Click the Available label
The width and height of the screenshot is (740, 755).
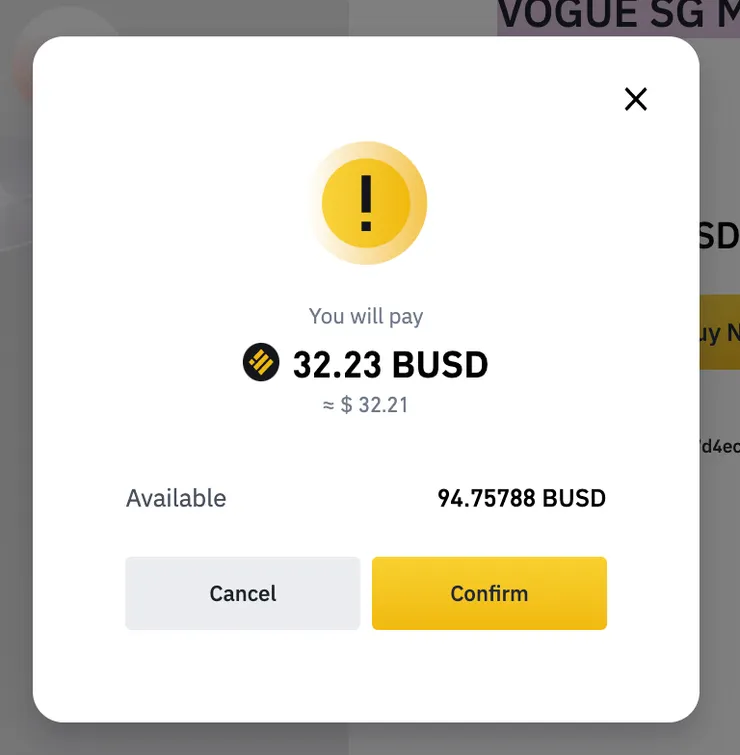click(176, 497)
